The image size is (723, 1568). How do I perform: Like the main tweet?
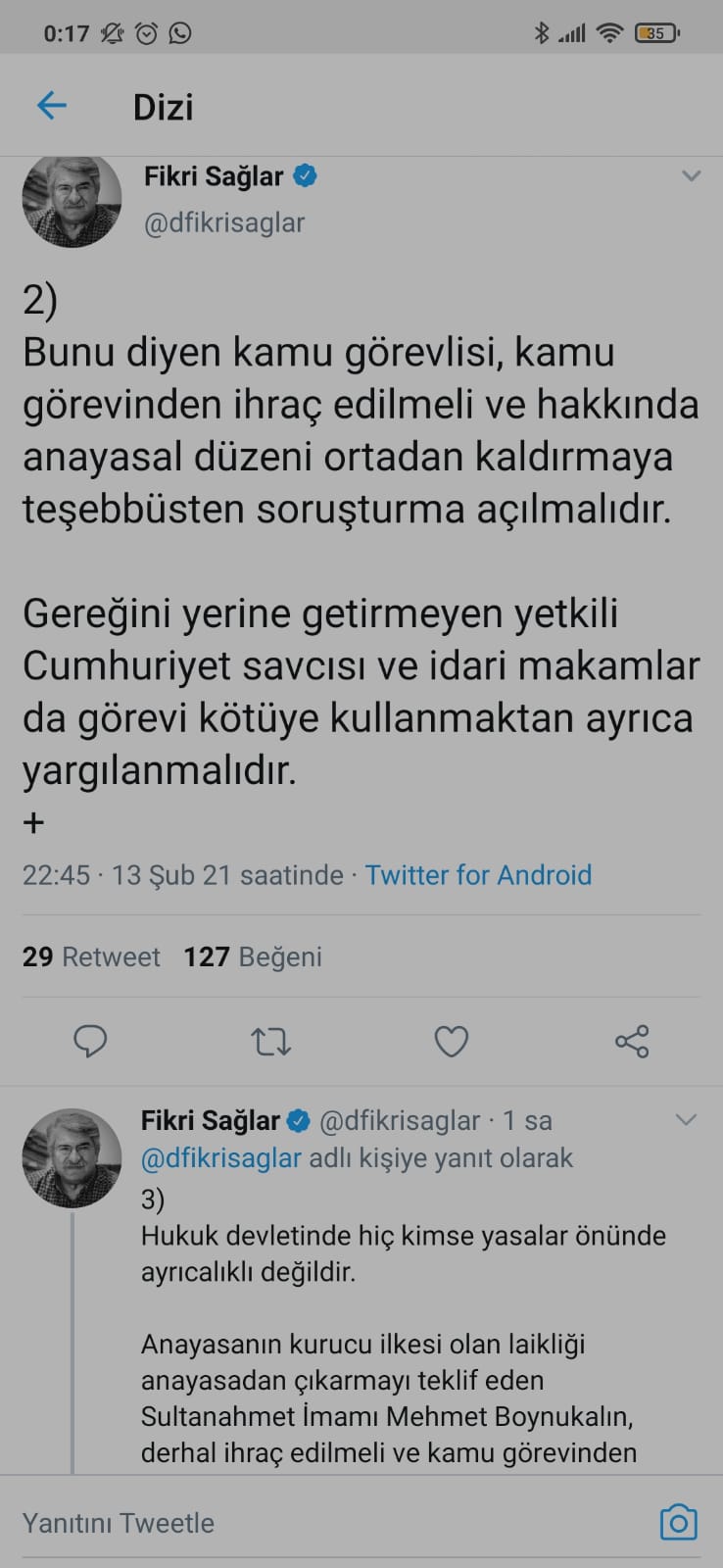pyautogui.click(x=451, y=1041)
